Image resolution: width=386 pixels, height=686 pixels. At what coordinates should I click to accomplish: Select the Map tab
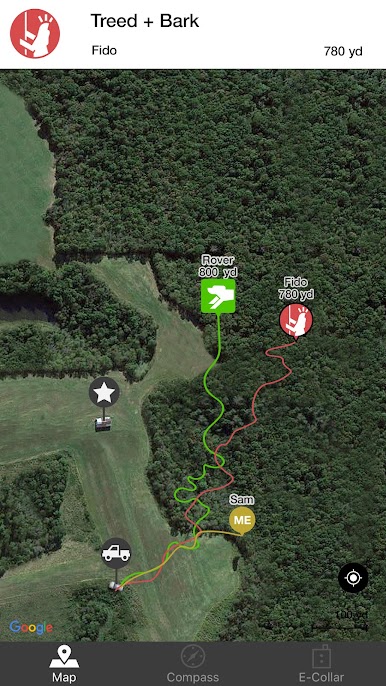64,664
